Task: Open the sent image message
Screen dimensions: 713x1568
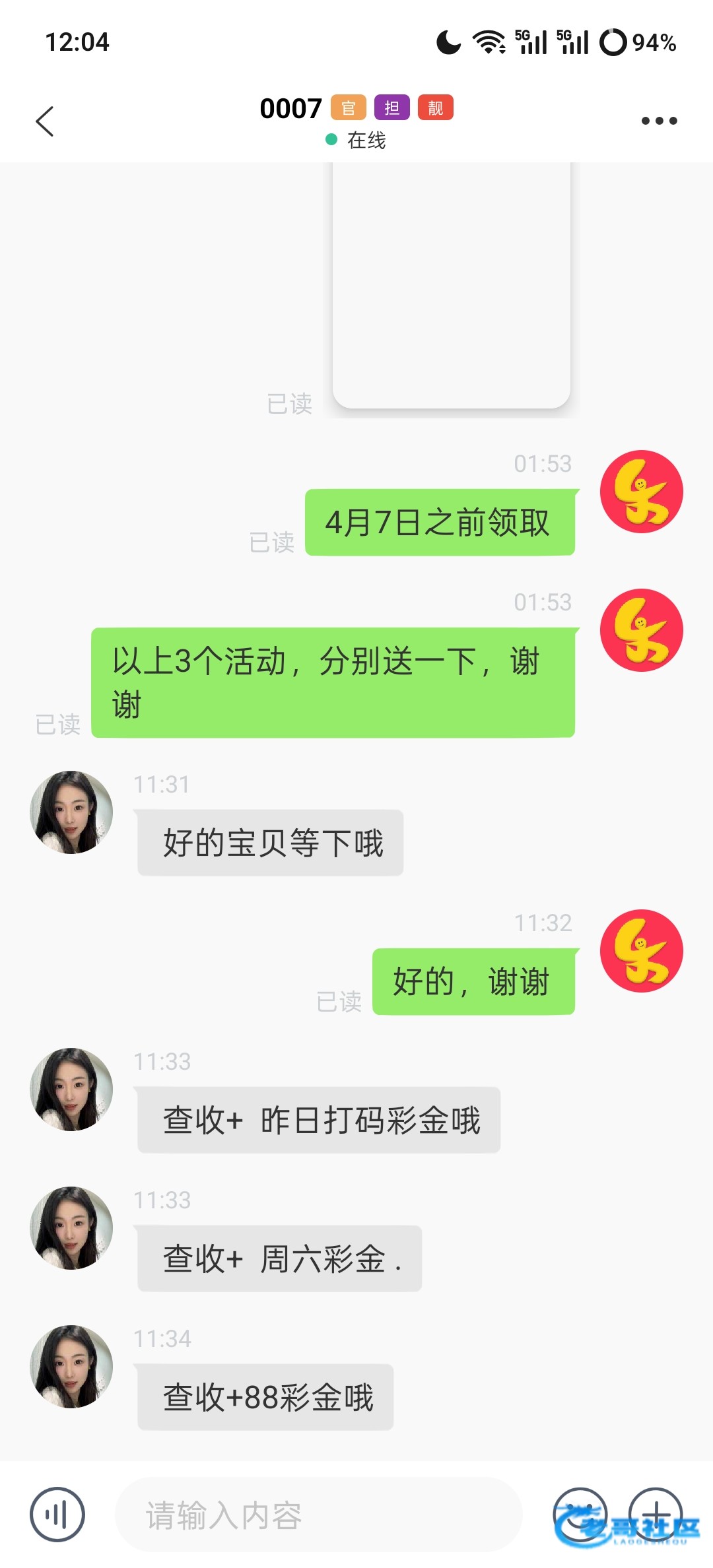Action: point(451,285)
